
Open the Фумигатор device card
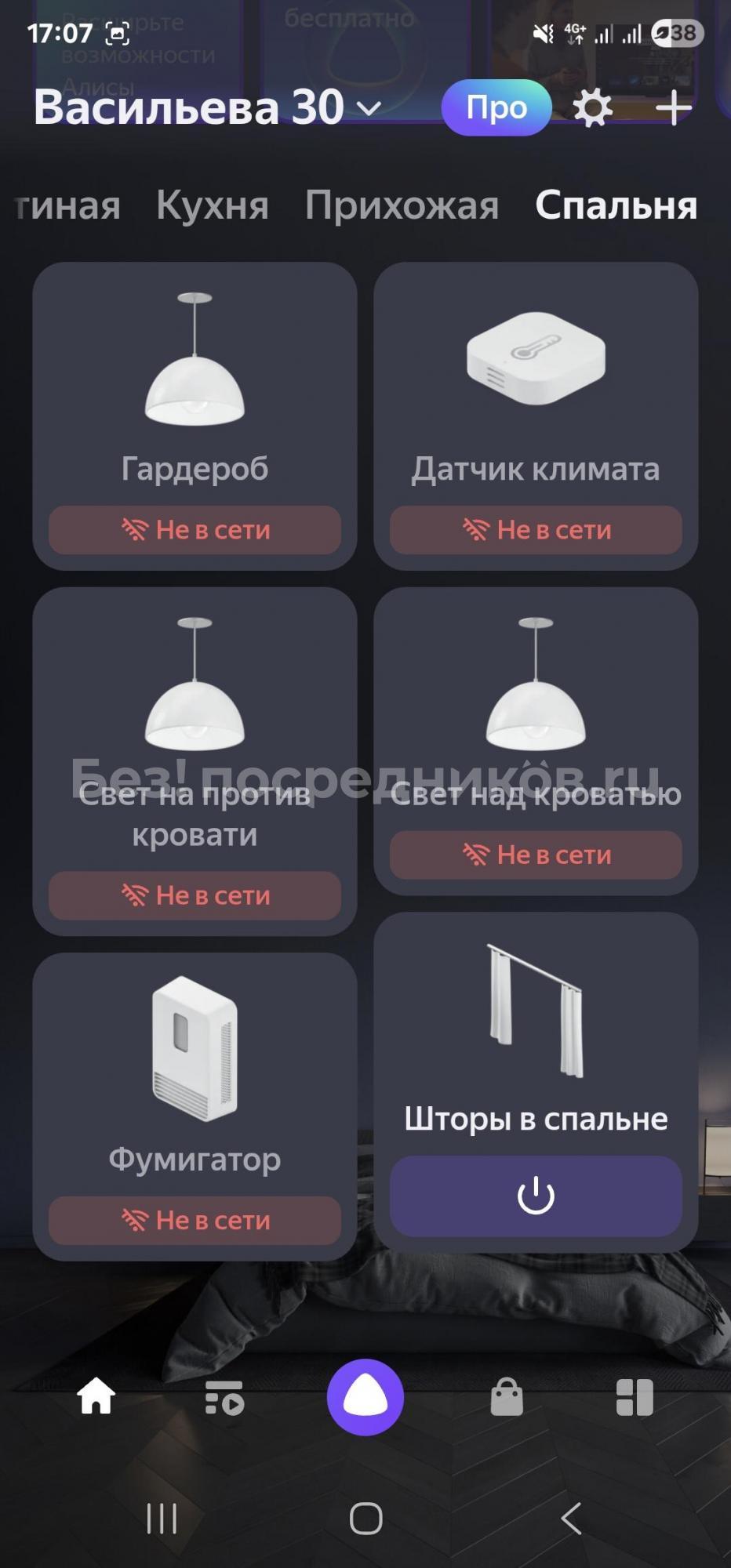pyautogui.click(x=195, y=1107)
